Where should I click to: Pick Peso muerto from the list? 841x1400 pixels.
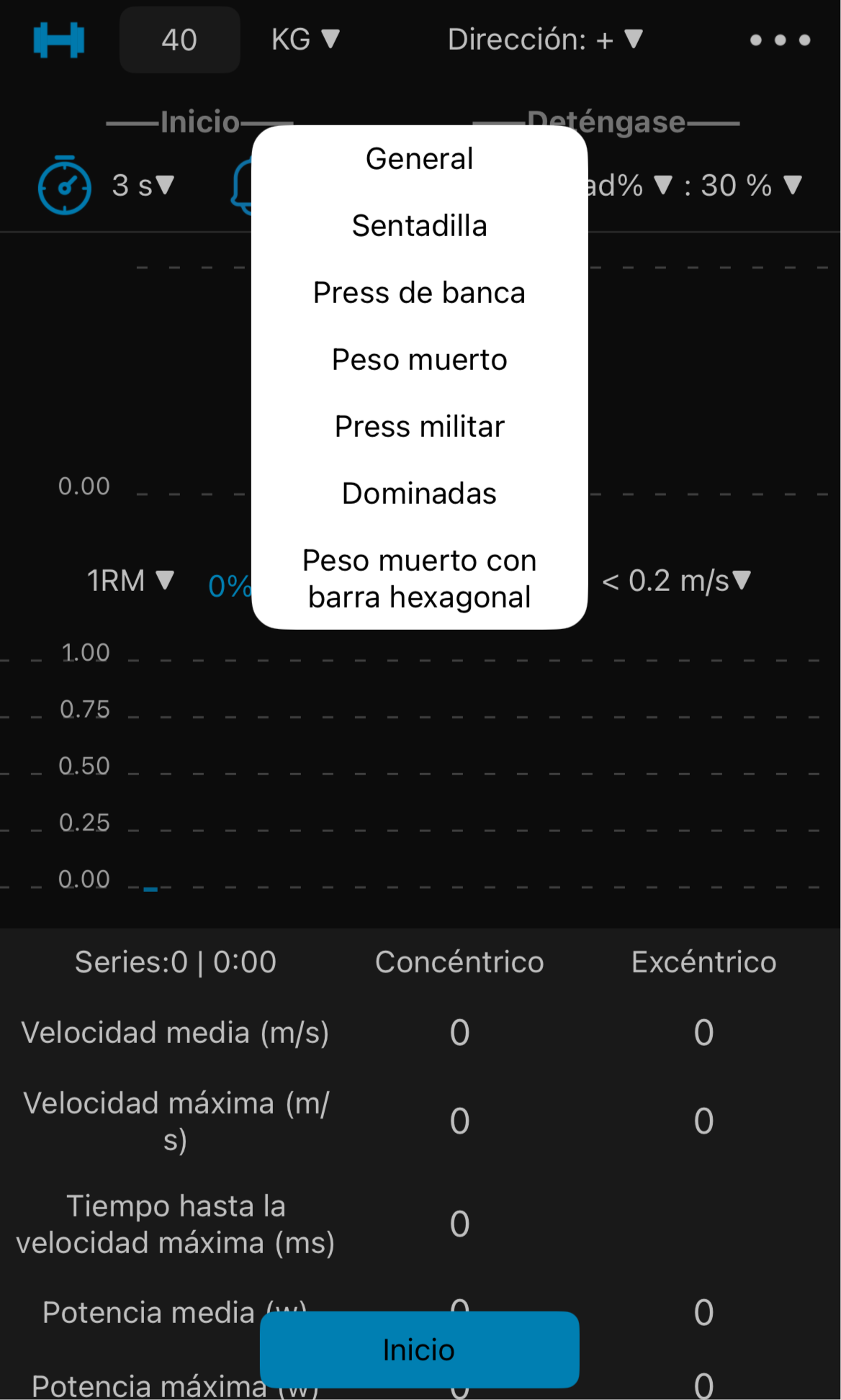pyautogui.click(x=419, y=360)
